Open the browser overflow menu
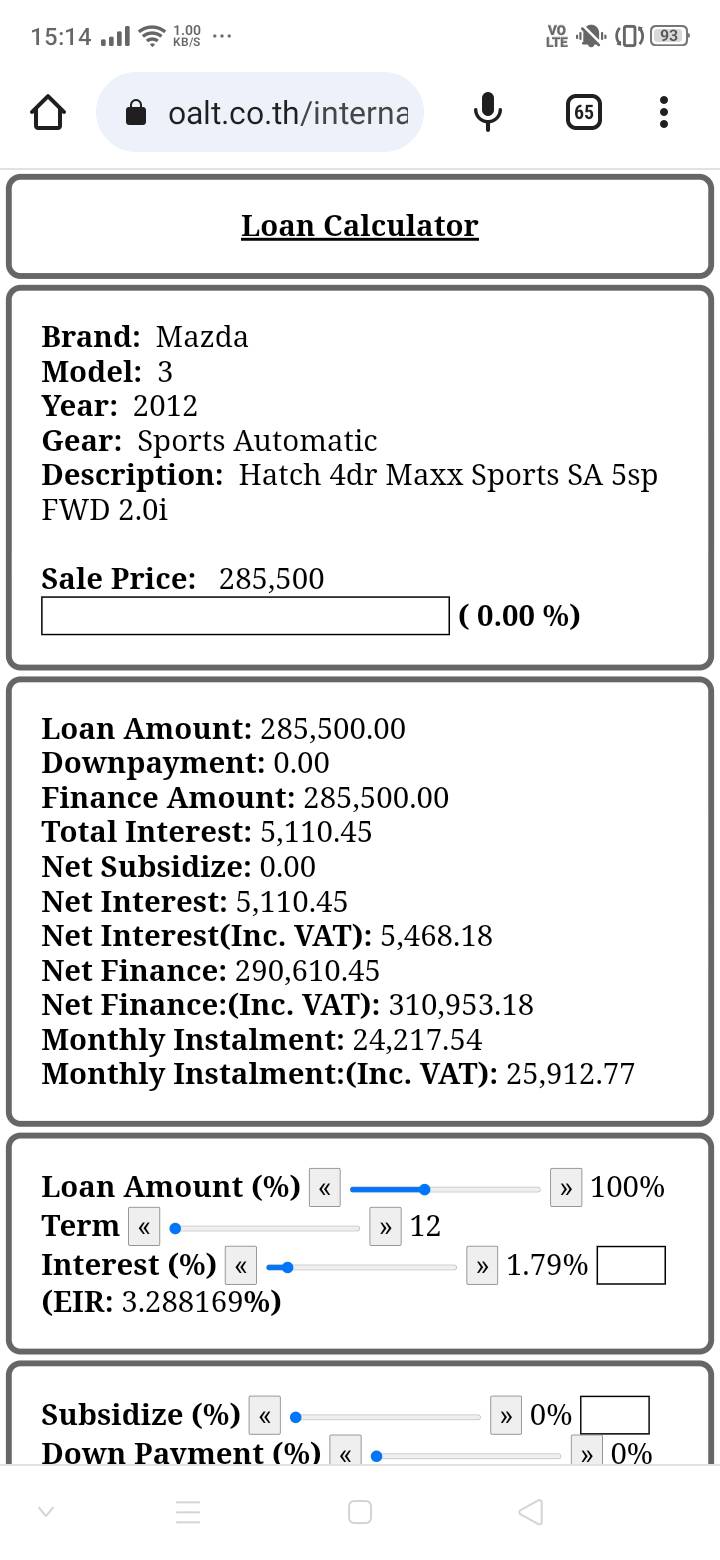The height and width of the screenshot is (1560, 720). [663, 113]
